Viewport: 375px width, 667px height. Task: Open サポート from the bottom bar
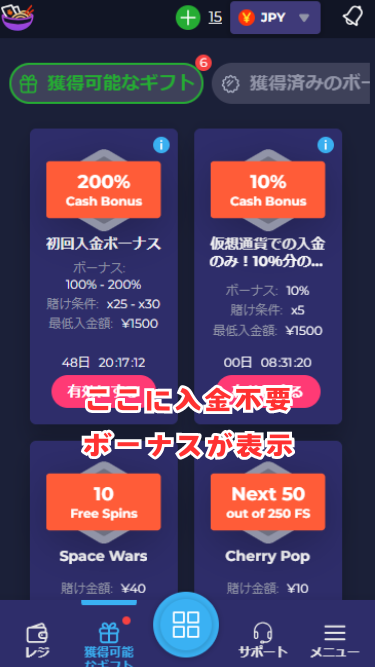click(263, 641)
